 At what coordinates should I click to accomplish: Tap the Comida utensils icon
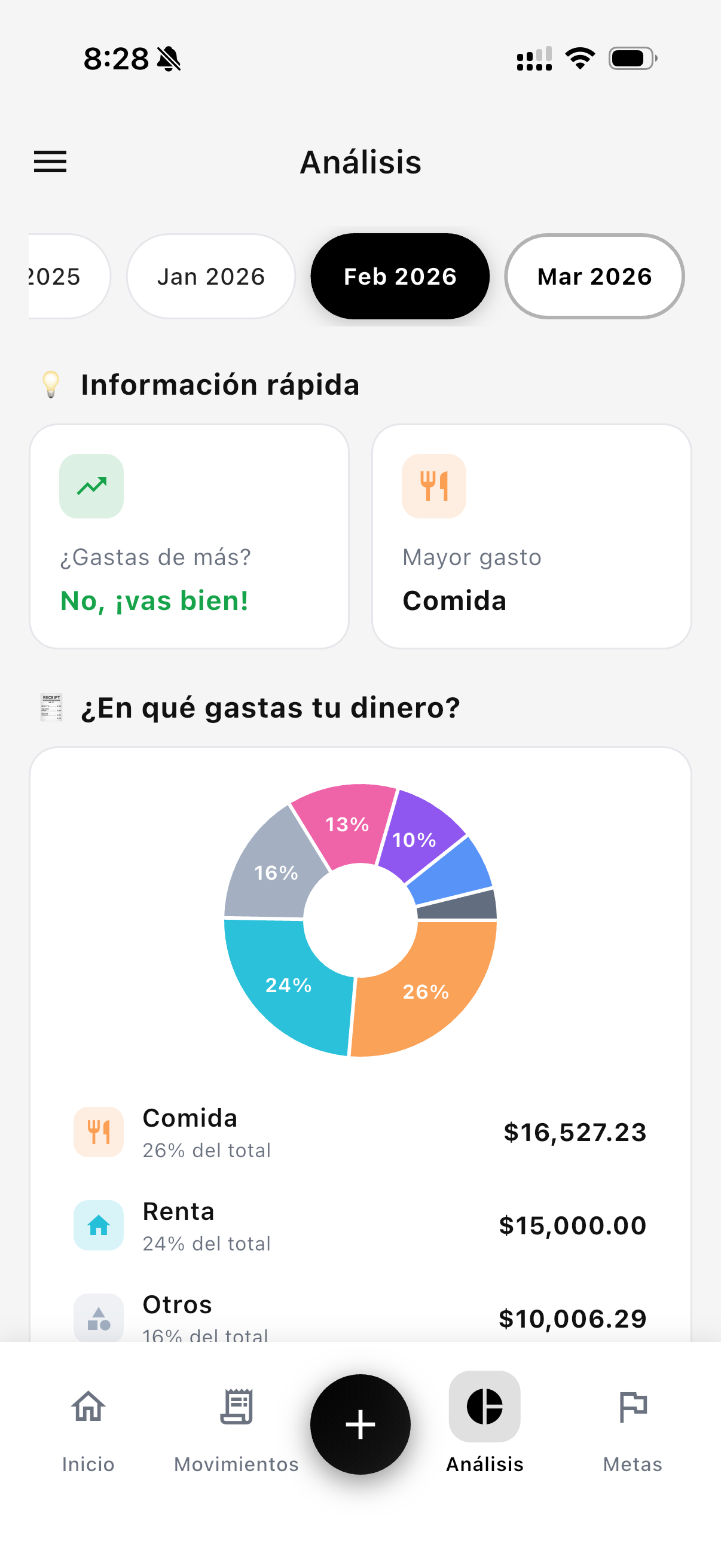99,1131
